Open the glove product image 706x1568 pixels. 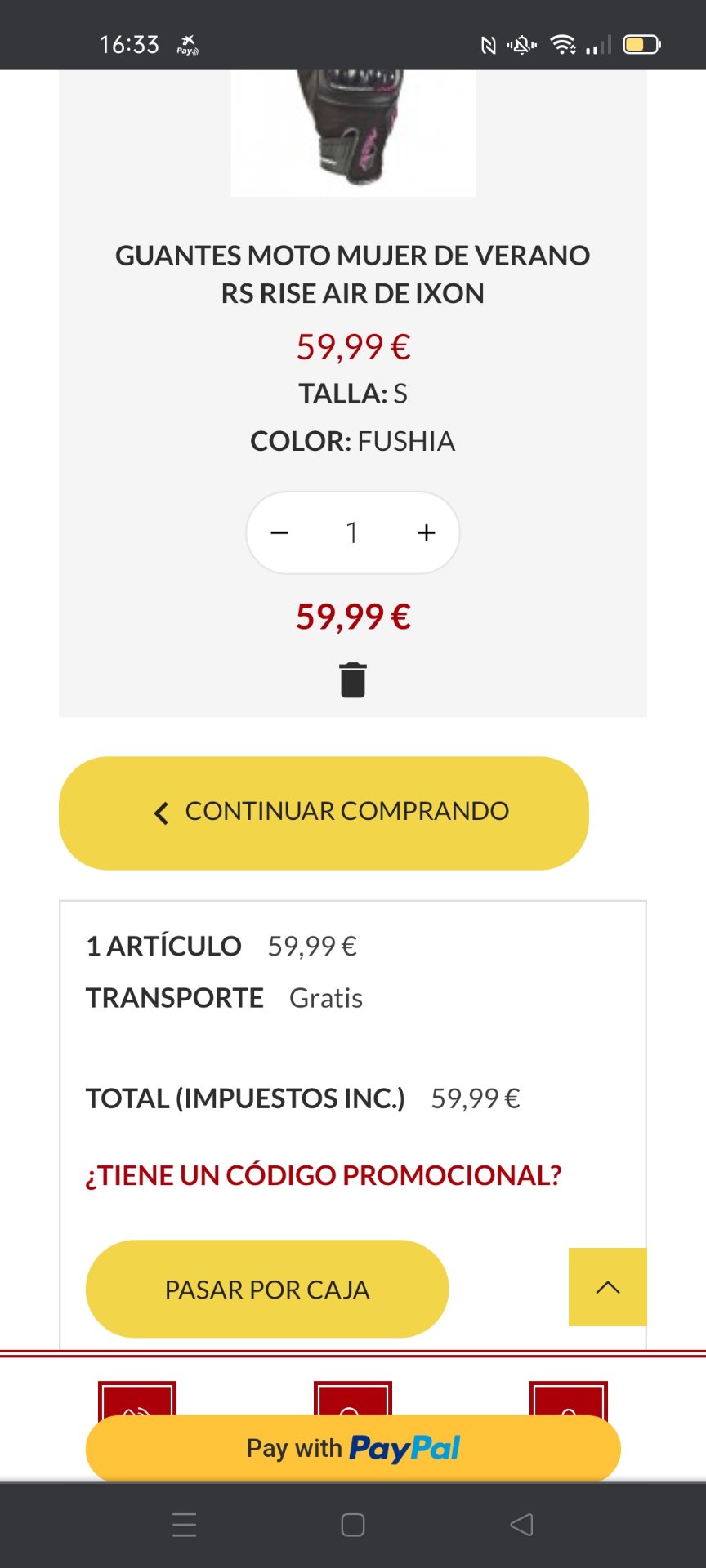tap(353, 131)
